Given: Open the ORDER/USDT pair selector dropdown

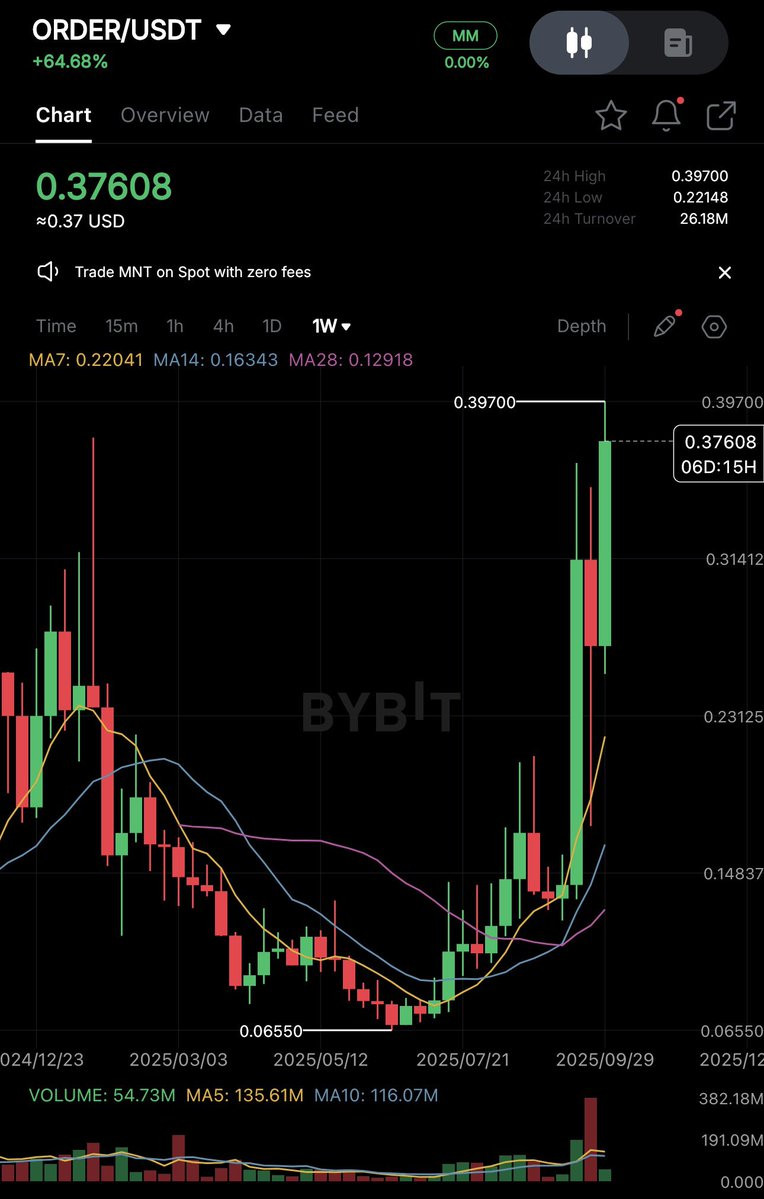Looking at the screenshot, I should pos(131,31).
